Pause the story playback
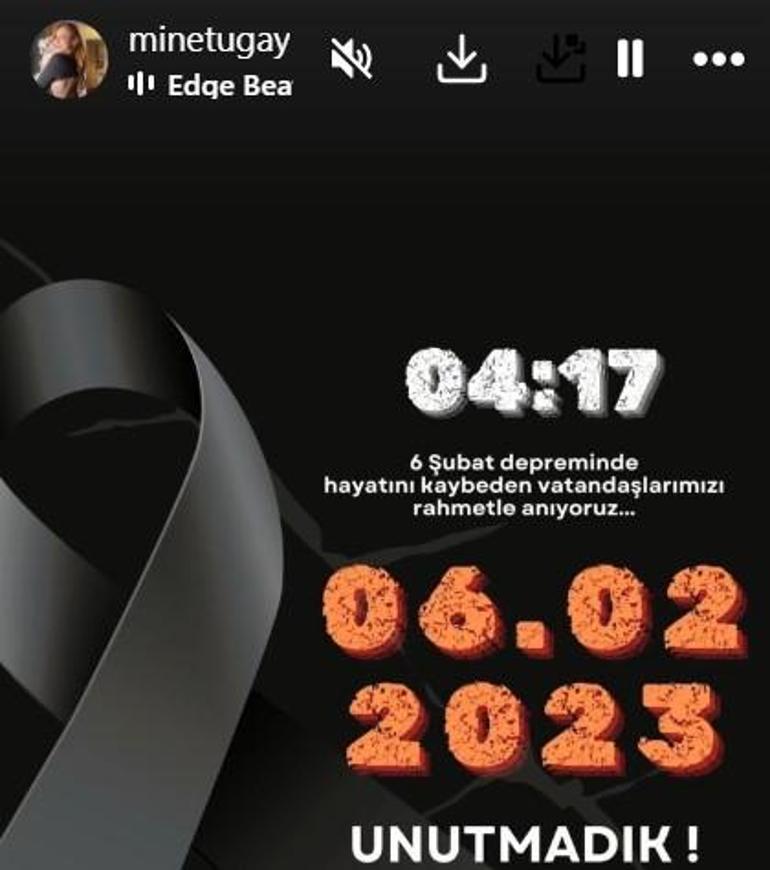 (x=630, y=60)
